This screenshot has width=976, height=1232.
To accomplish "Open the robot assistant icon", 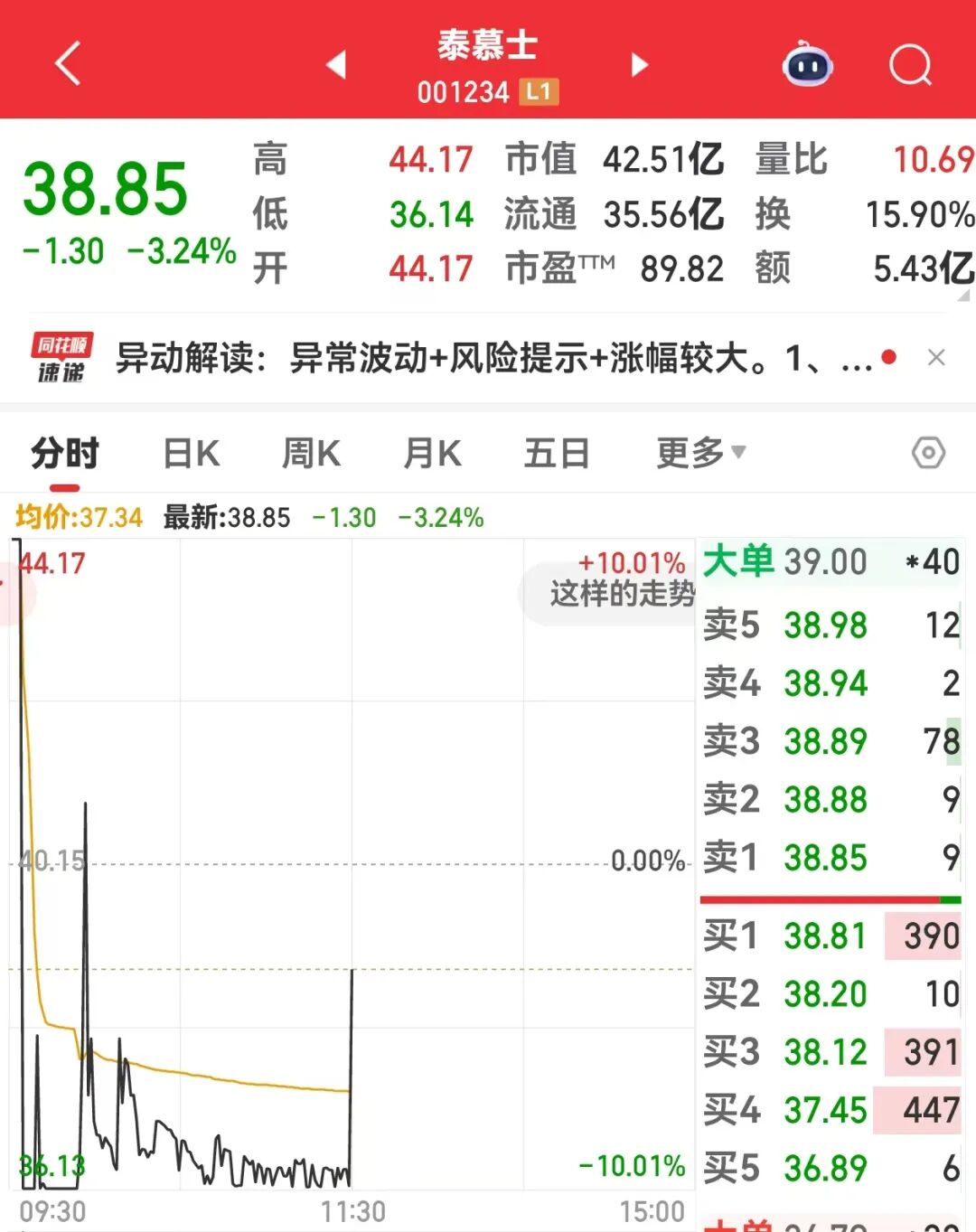I will 807,65.
